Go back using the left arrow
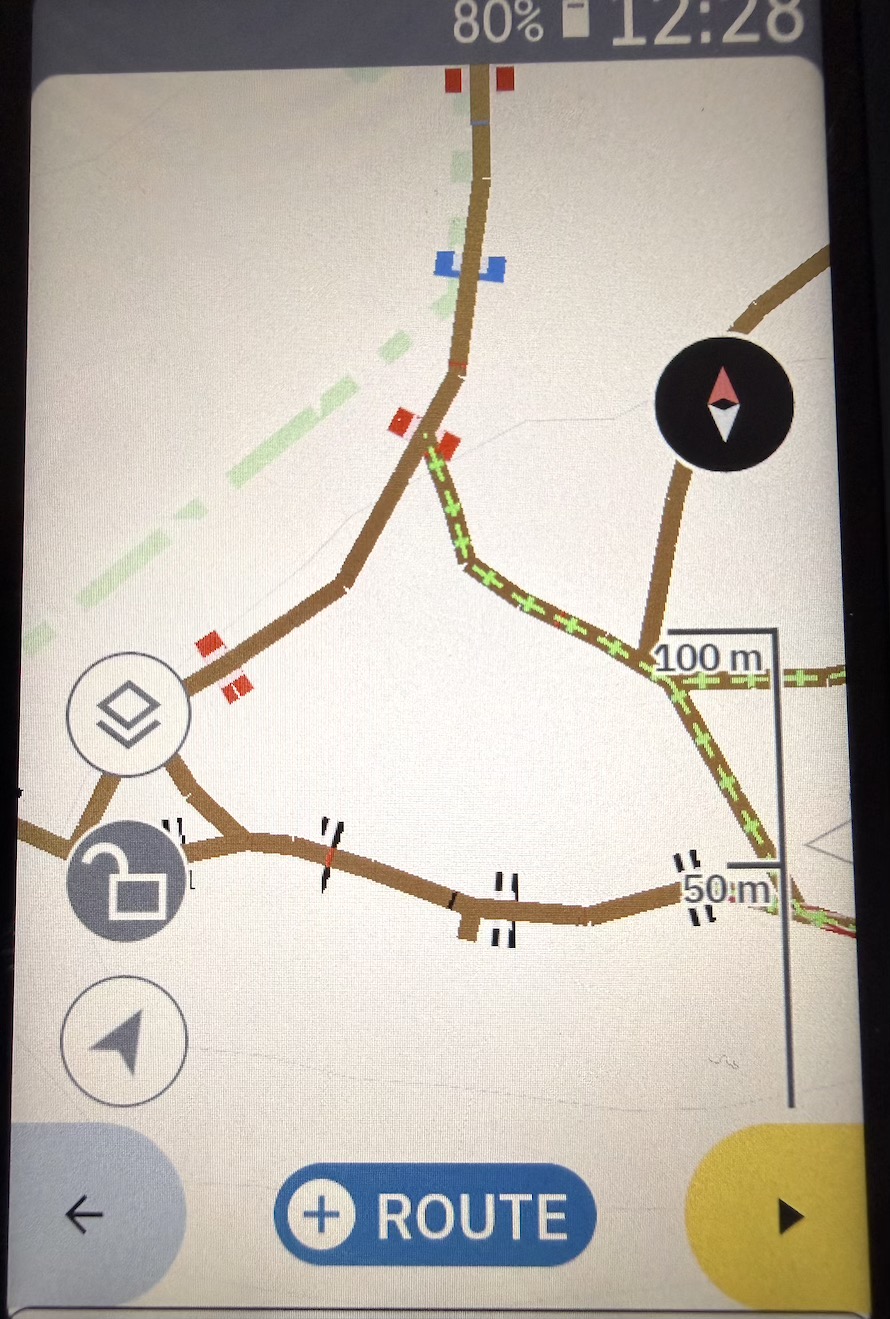 click(85, 1215)
